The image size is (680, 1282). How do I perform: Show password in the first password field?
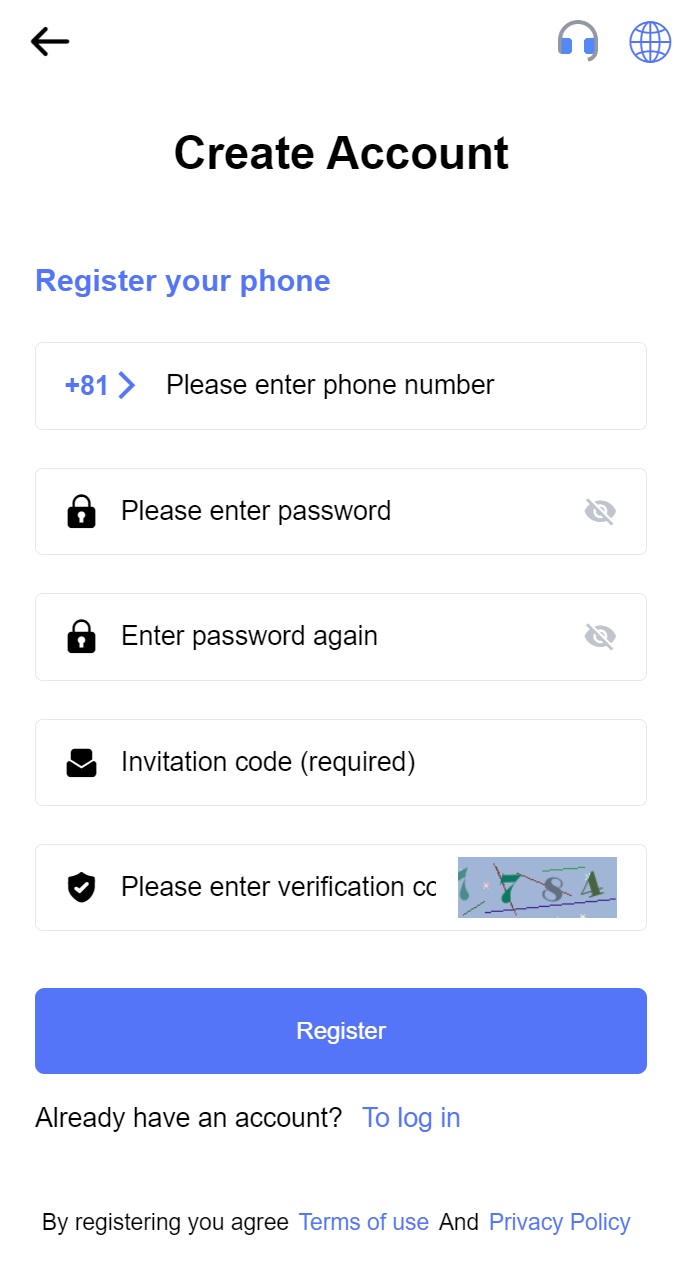600,512
